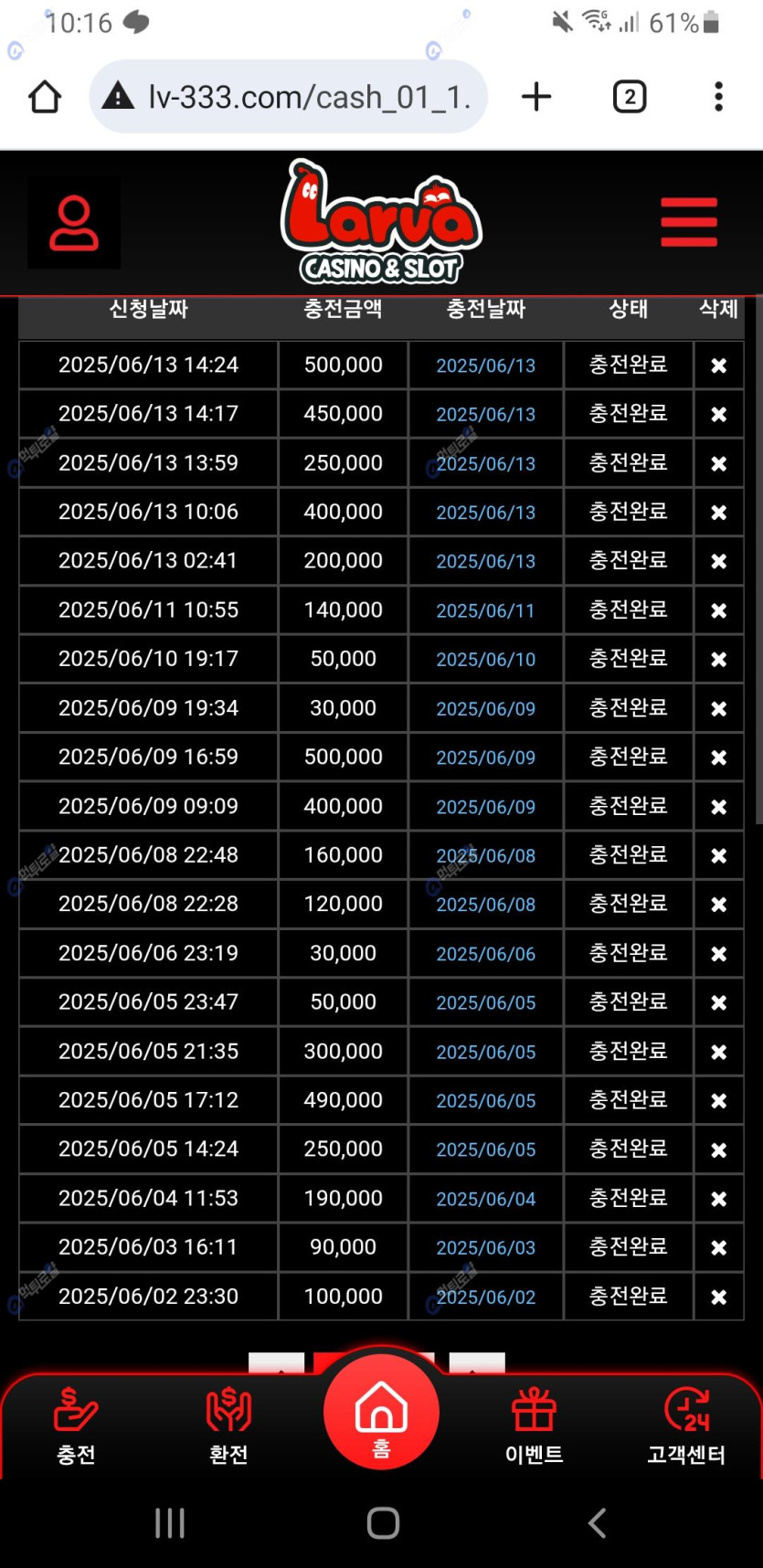Open the browser overflow menu
Viewport: 763px width, 1568px height.
point(718,97)
